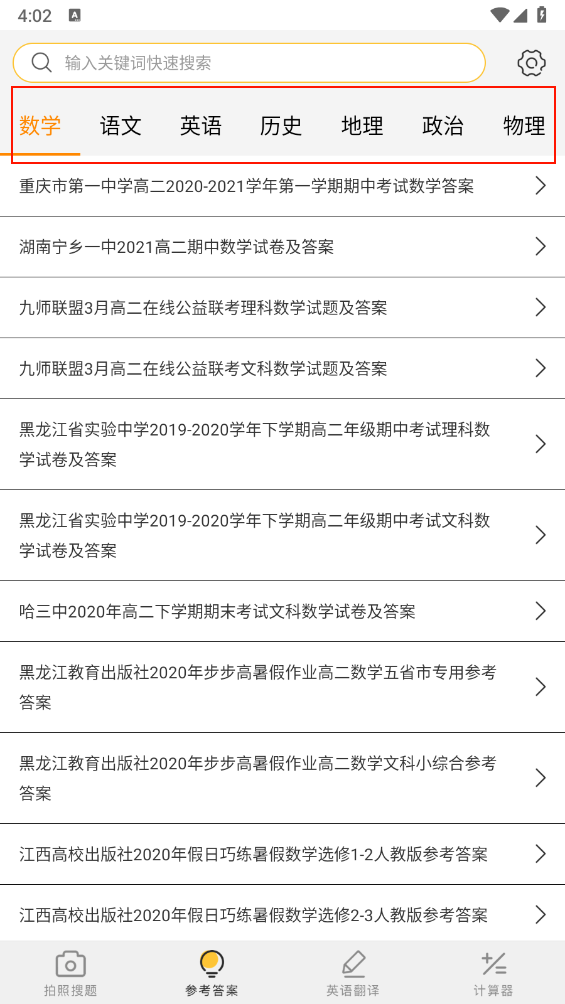565x1004 pixels.
Task: Open 九师联盟3月理科数学试题及答案
Action: [x=282, y=308]
